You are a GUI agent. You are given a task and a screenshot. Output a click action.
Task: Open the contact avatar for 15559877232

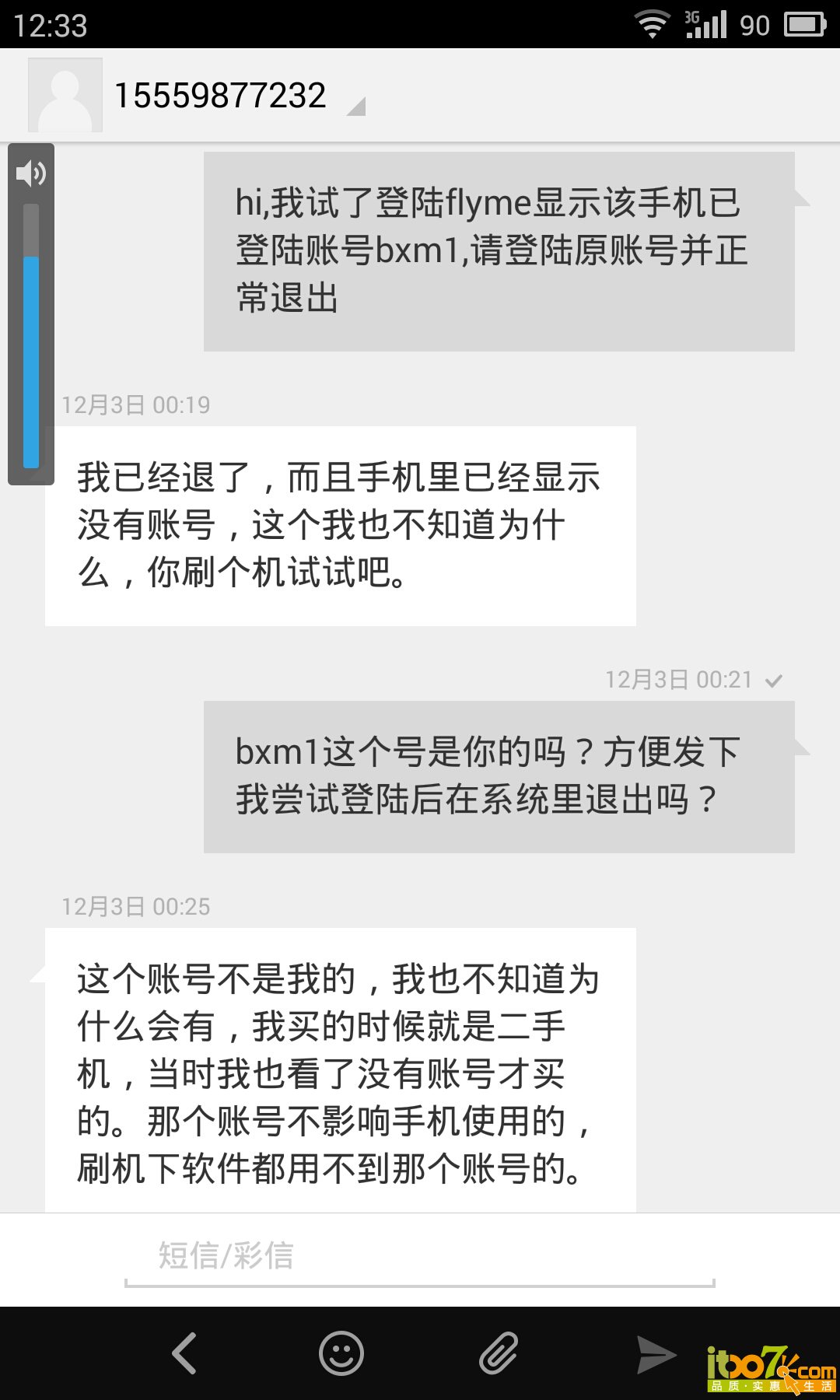click(x=65, y=95)
